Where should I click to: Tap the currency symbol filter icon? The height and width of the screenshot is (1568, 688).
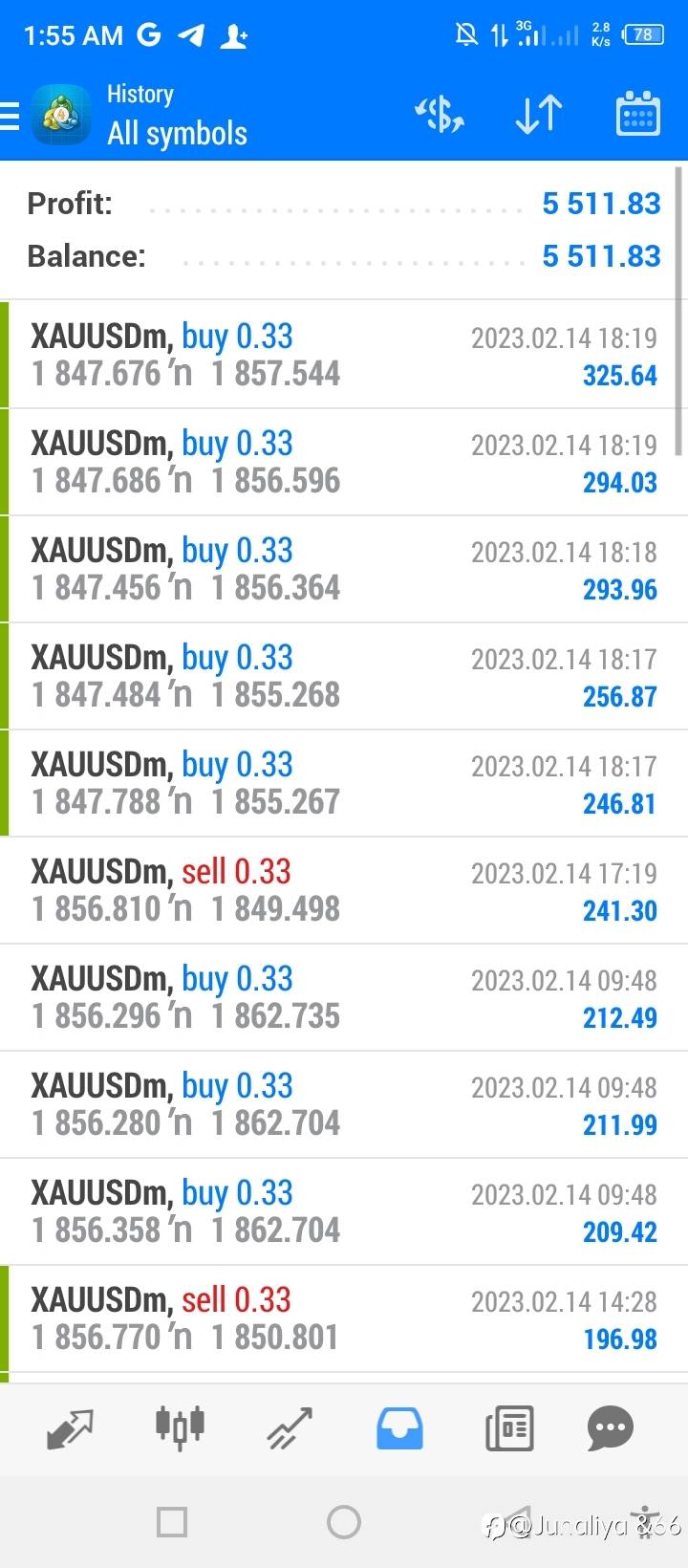440,116
